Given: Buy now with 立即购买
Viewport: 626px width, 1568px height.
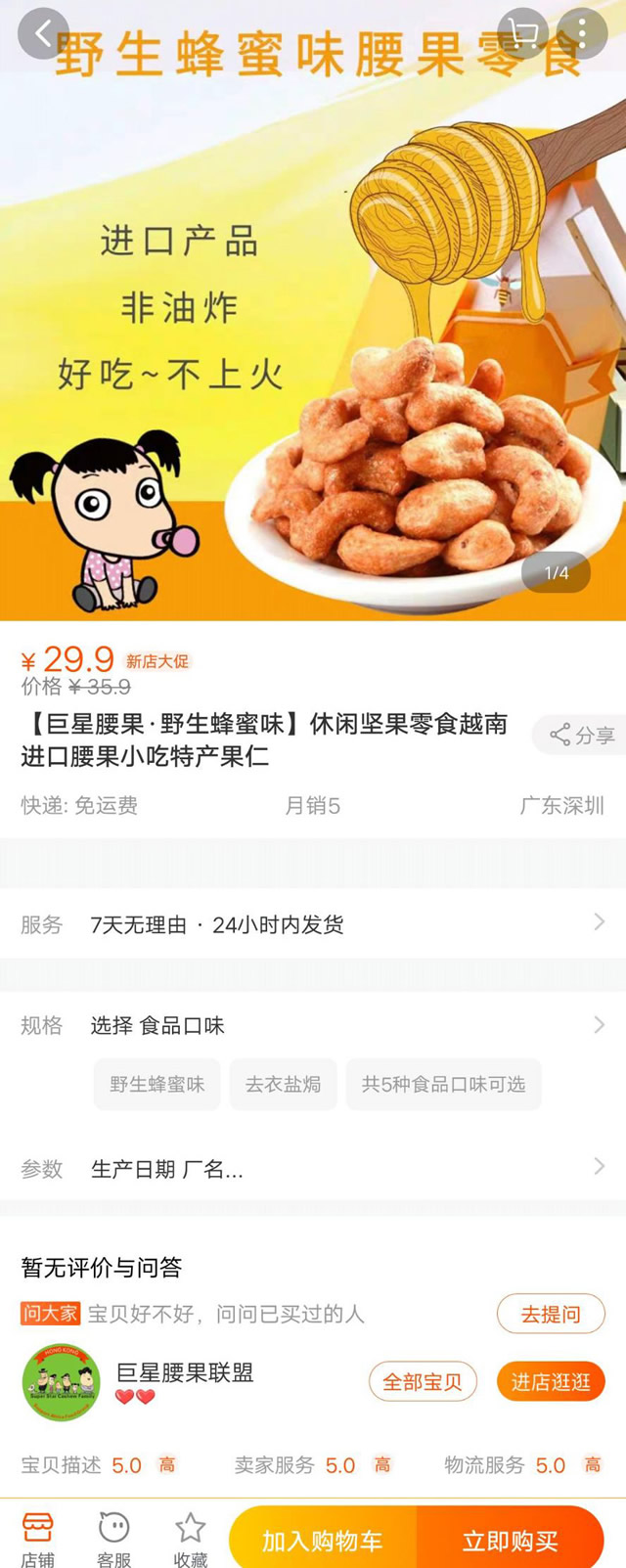Looking at the screenshot, I should click(510, 1541).
